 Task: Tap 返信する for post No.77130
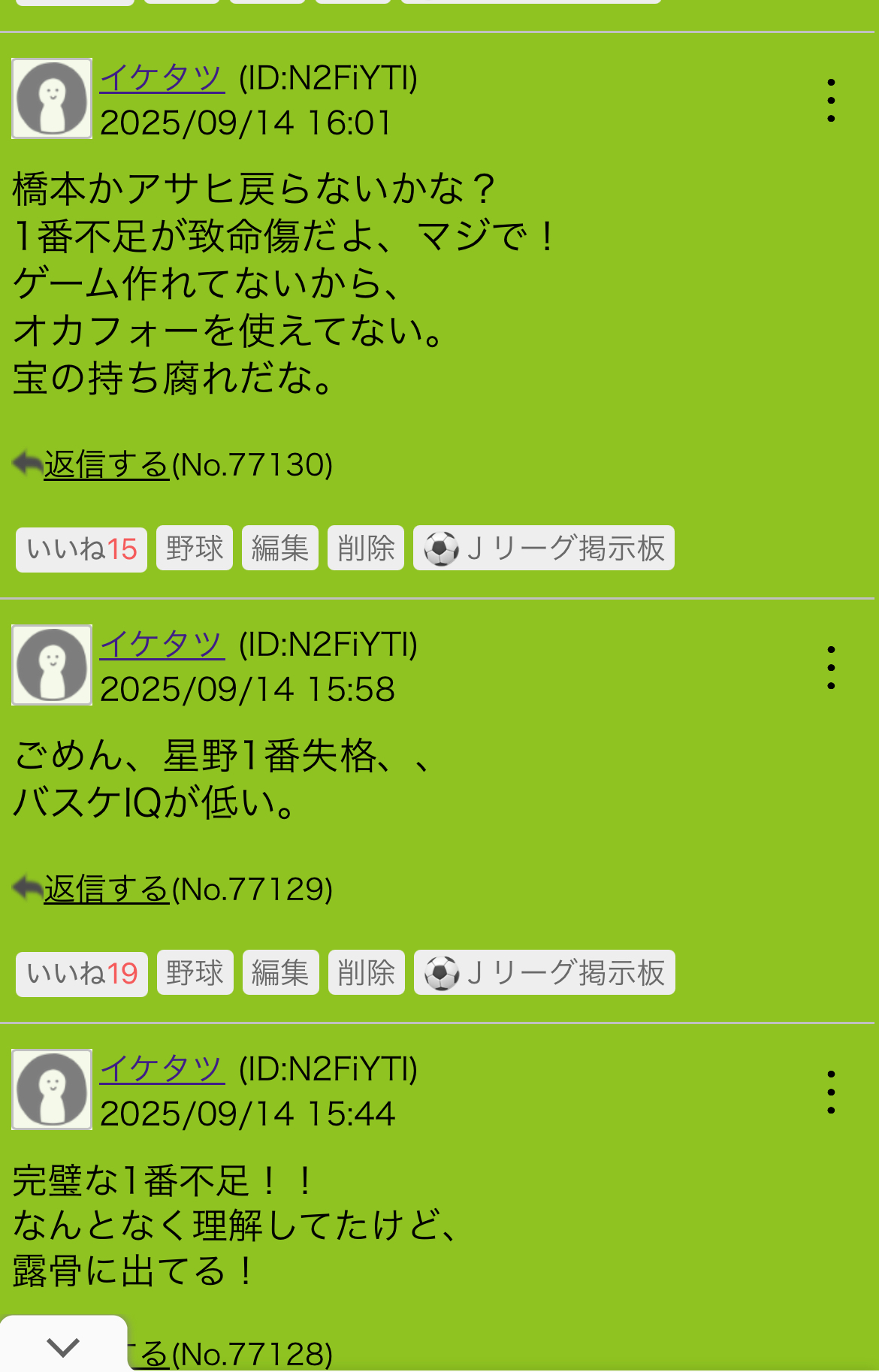click(106, 464)
